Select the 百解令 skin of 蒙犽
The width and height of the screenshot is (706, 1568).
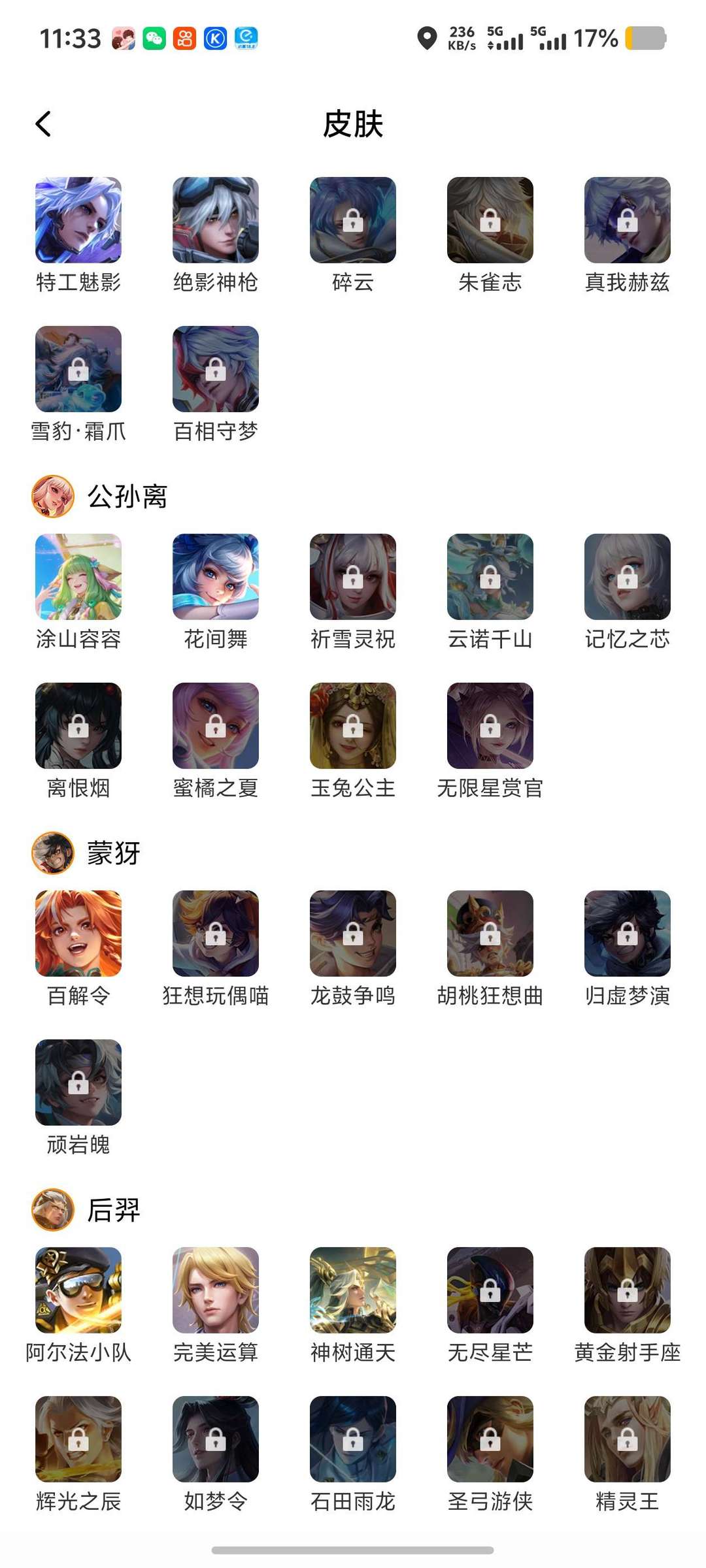click(x=78, y=934)
